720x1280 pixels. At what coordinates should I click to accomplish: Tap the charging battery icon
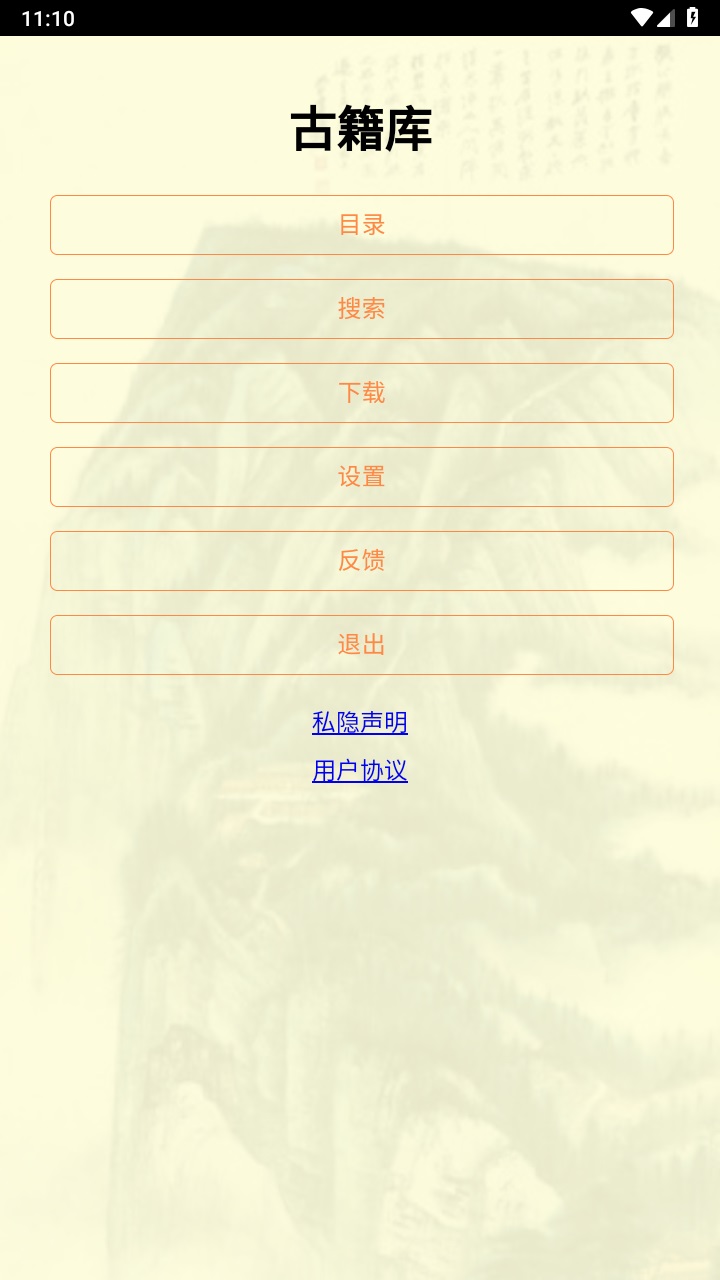tap(692, 16)
